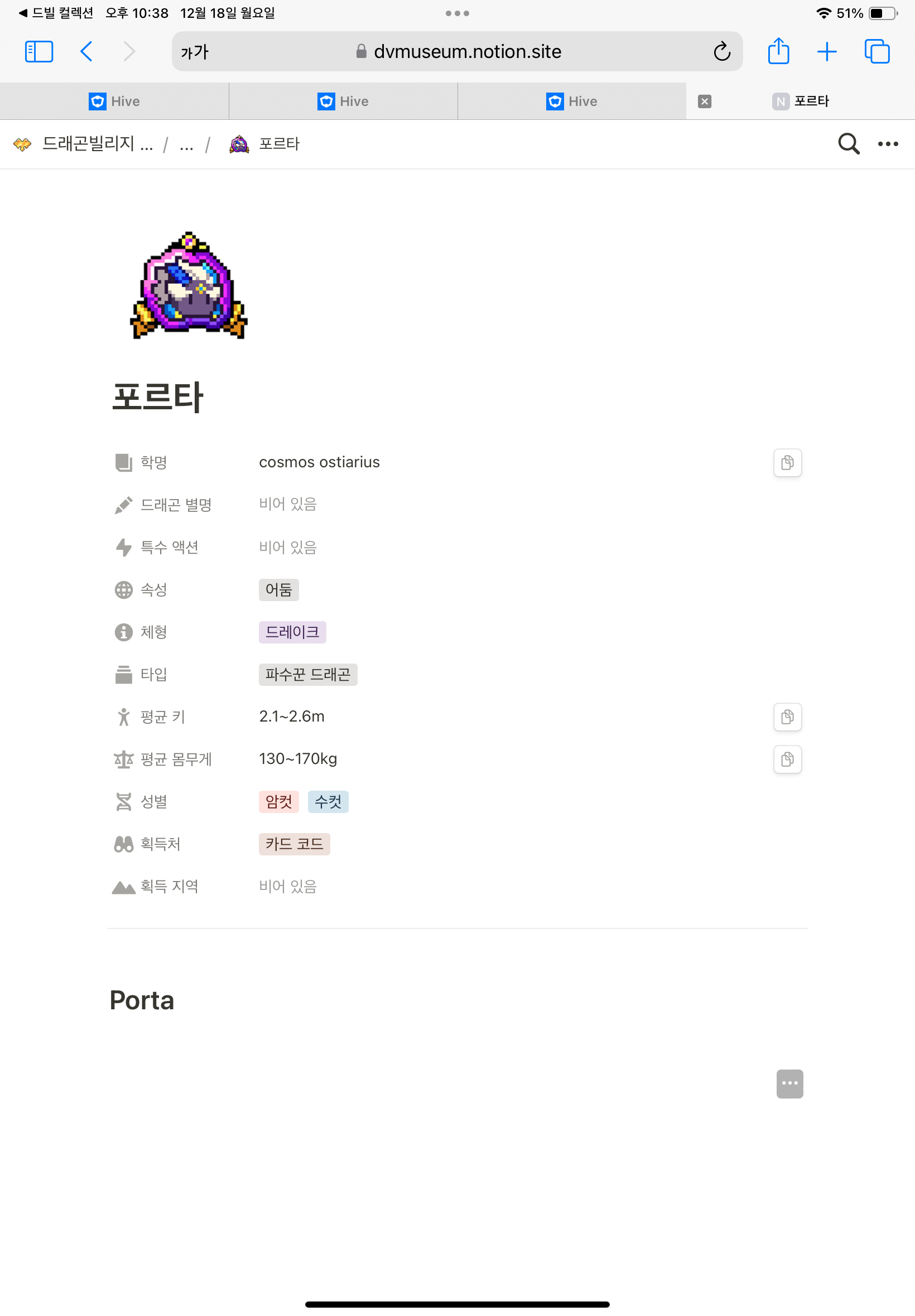This screenshot has width=915, height=1316.
Task: Copy the 학명 value cosmos ostiarius
Action: [787, 462]
